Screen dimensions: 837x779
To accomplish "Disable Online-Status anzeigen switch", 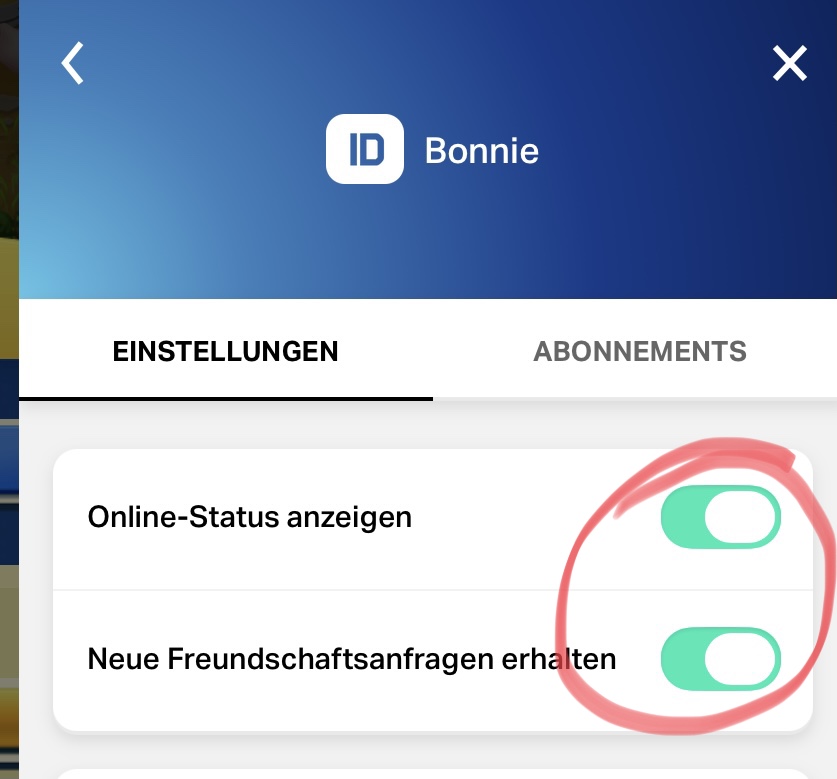I will pyautogui.click(x=720, y=518).
